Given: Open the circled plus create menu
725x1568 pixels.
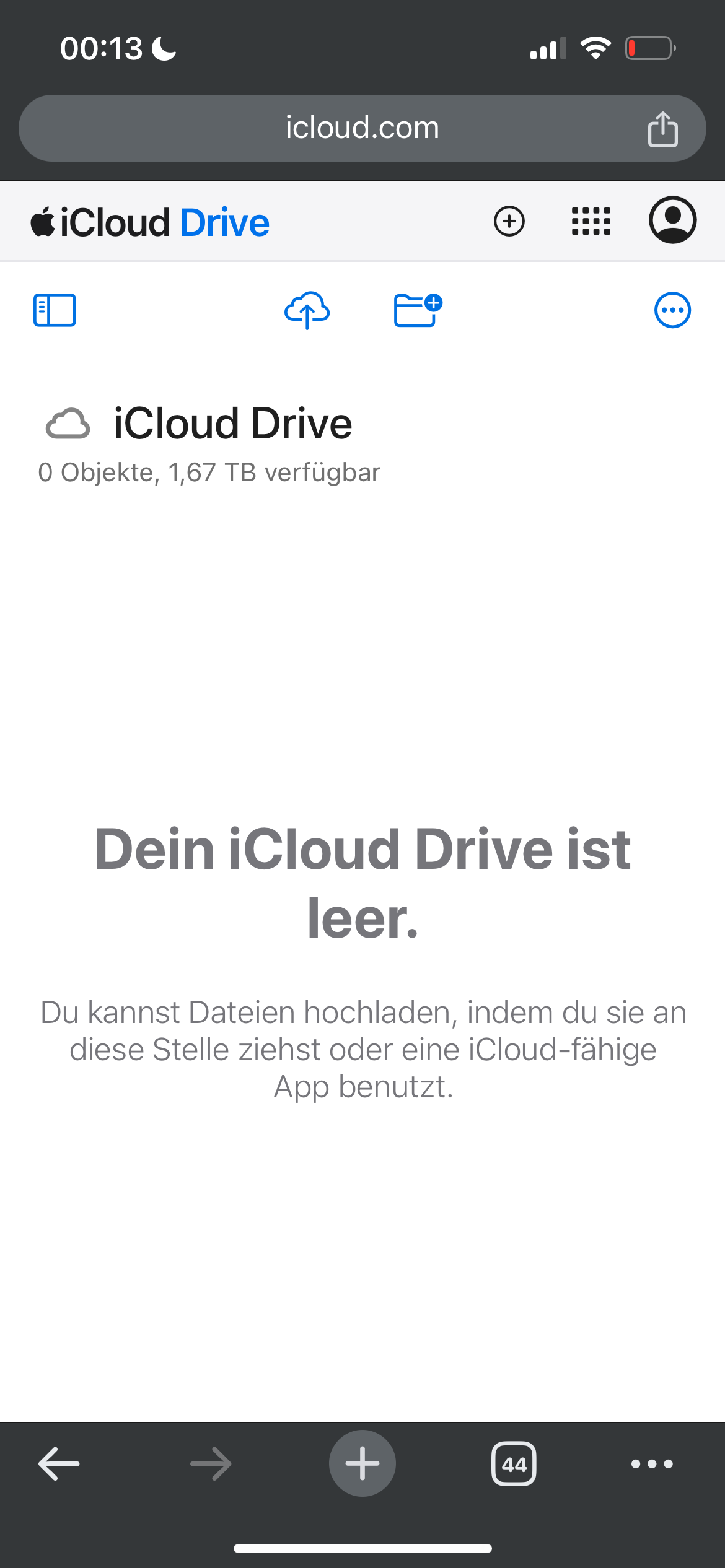Looking at the screenshot, I should point(509,221).
